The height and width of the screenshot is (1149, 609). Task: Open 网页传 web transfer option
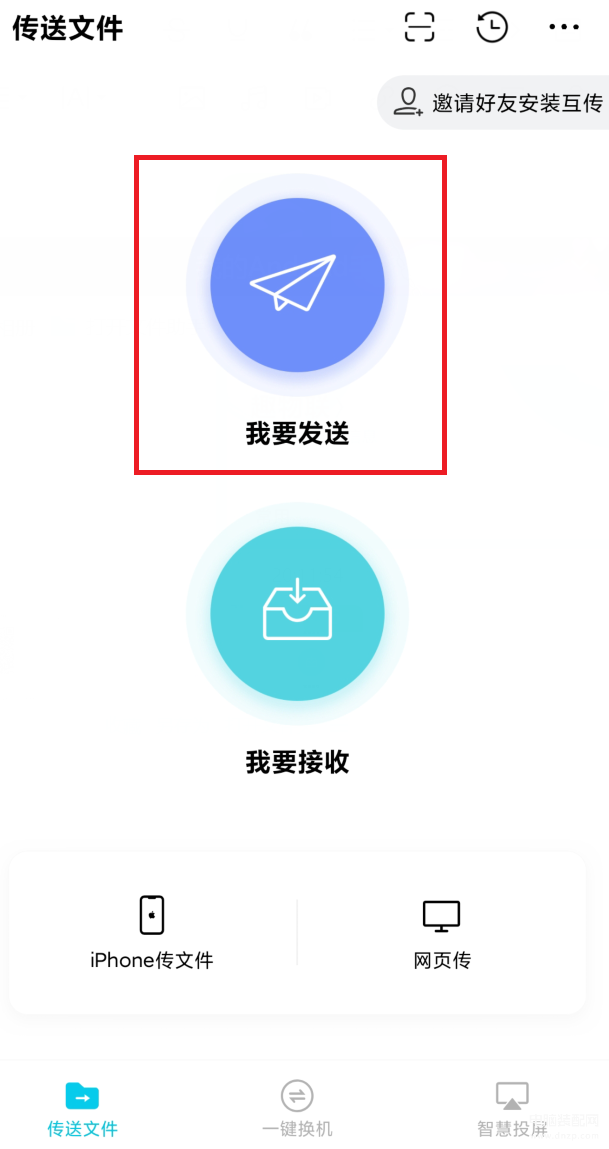(x=441, y=934)
